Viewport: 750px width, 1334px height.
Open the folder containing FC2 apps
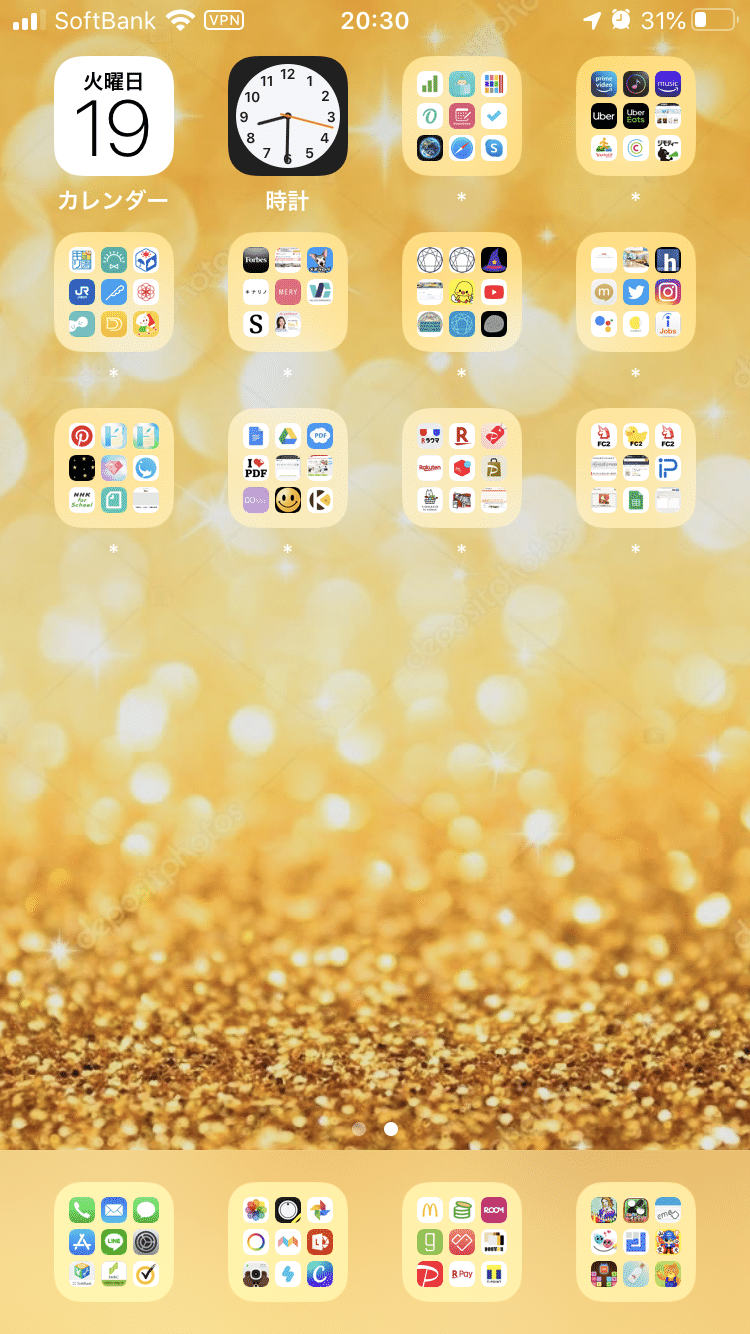point(635,468)
